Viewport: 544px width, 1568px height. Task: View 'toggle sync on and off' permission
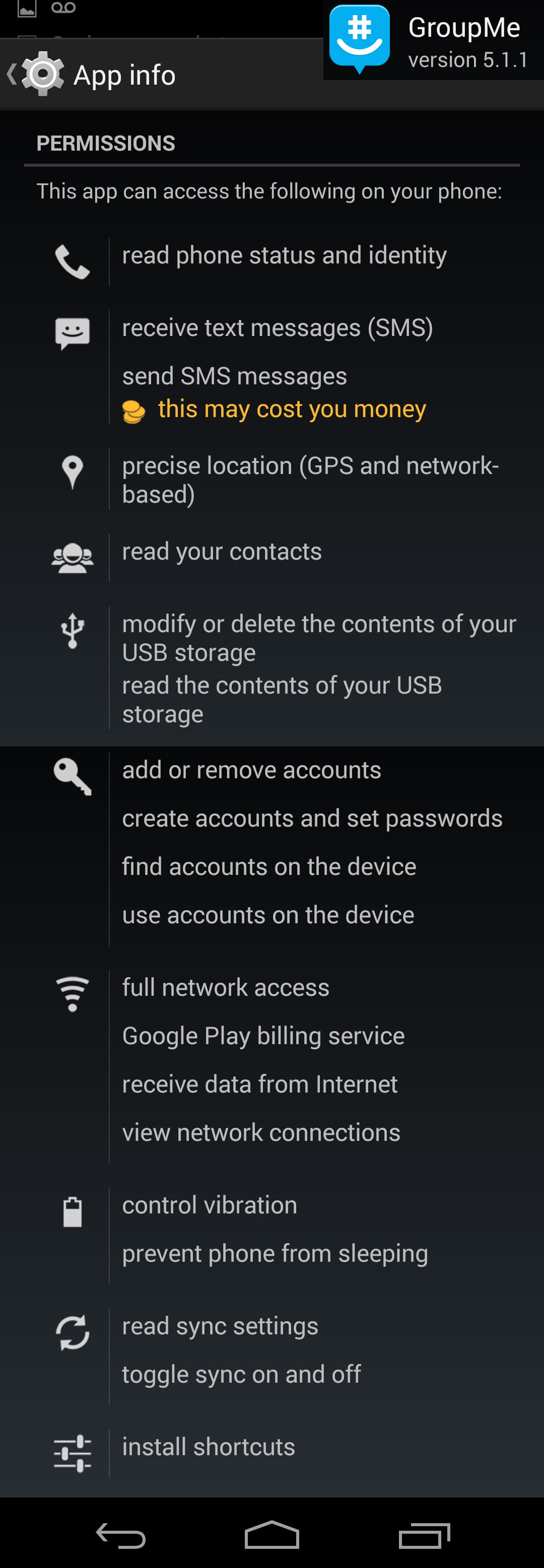[x=242, y=1375]
